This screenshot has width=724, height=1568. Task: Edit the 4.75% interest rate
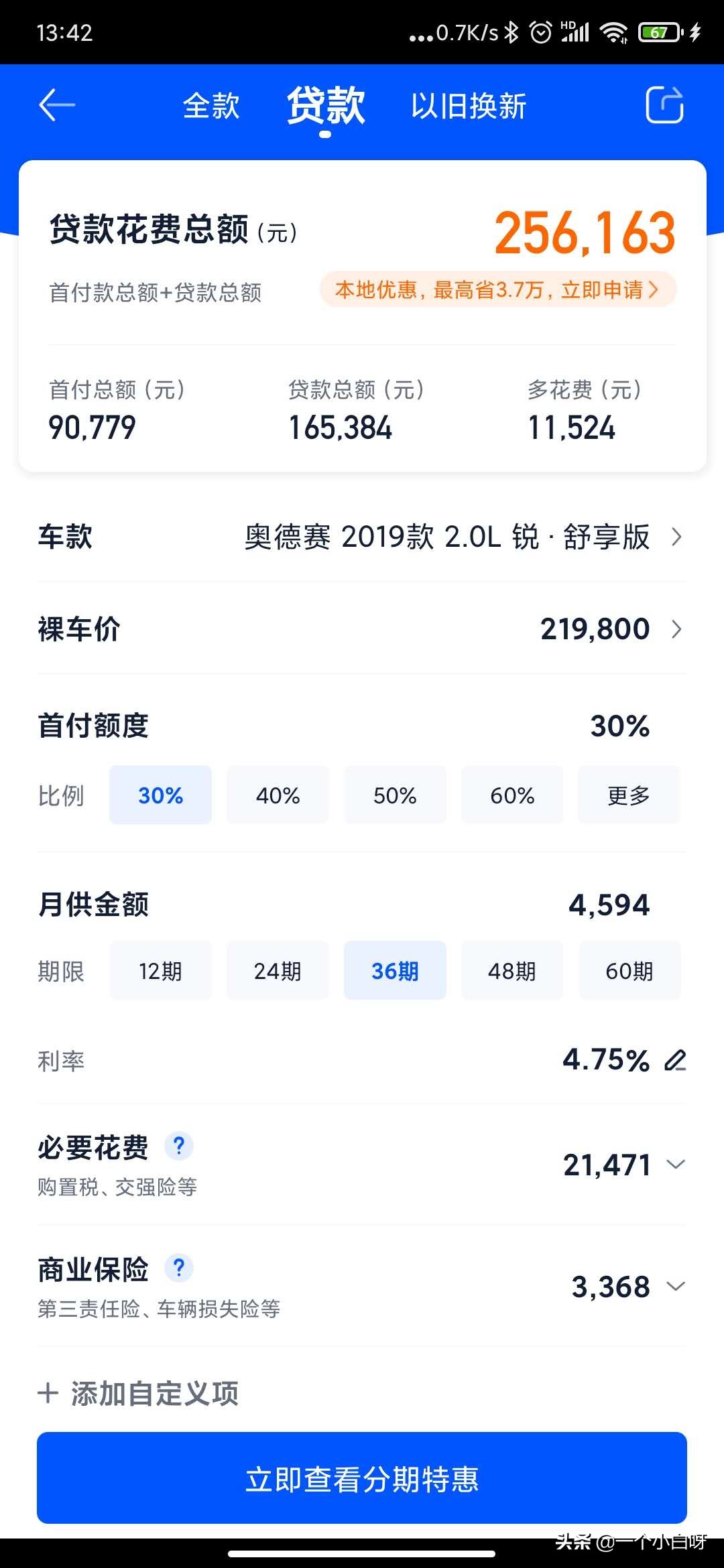675,1060
